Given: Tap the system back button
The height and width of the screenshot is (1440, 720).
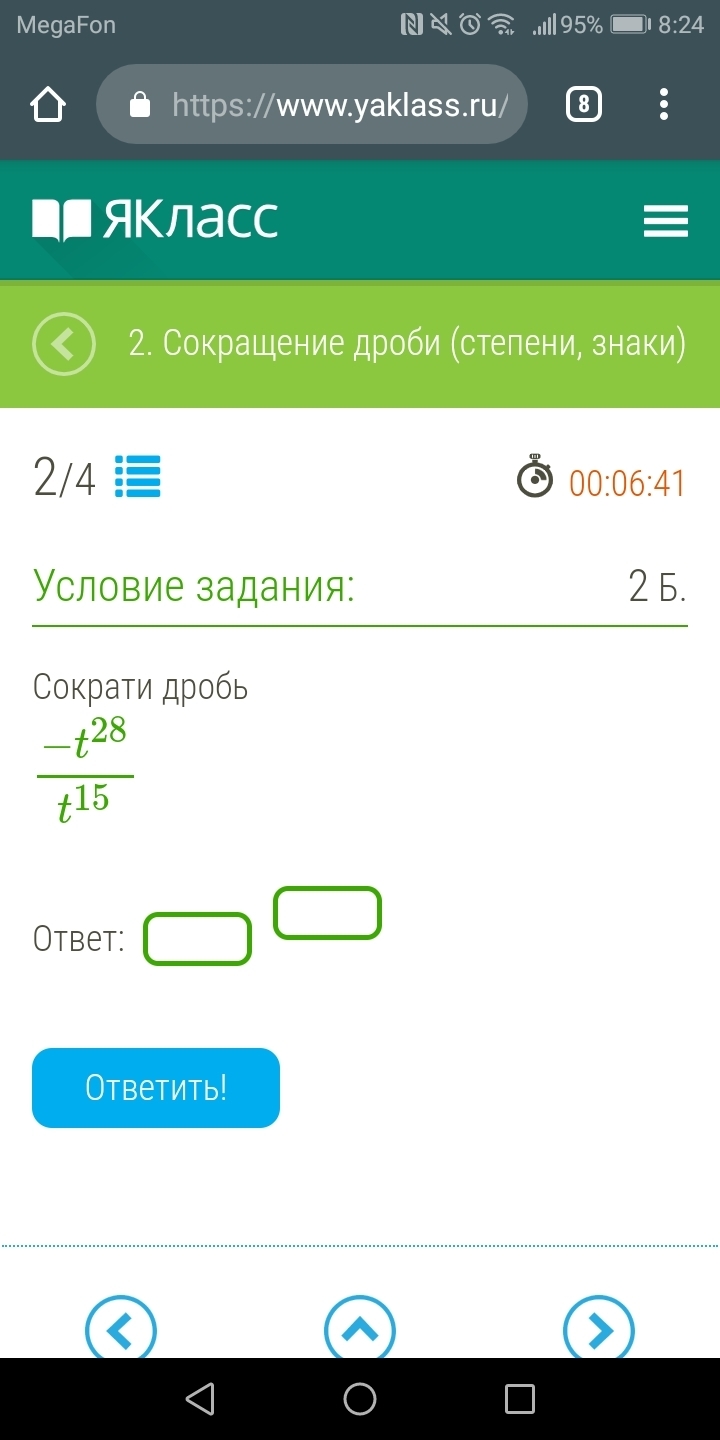Looking at the screenshot, I should click(x=200, y=1399).
